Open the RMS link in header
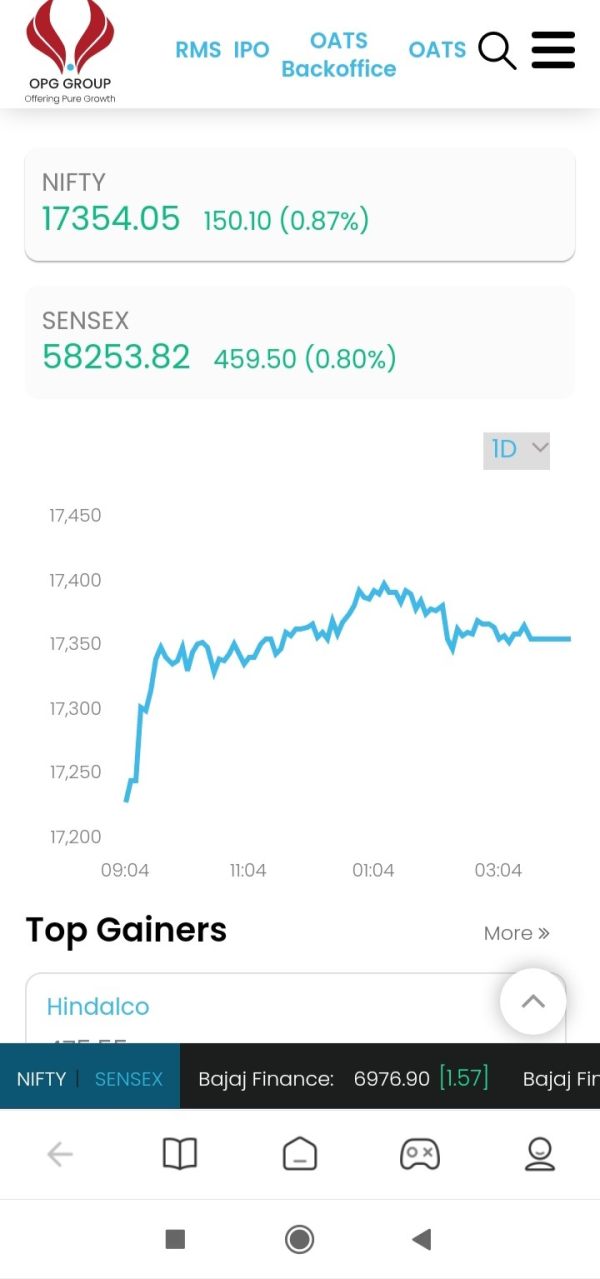 point(198,50)
